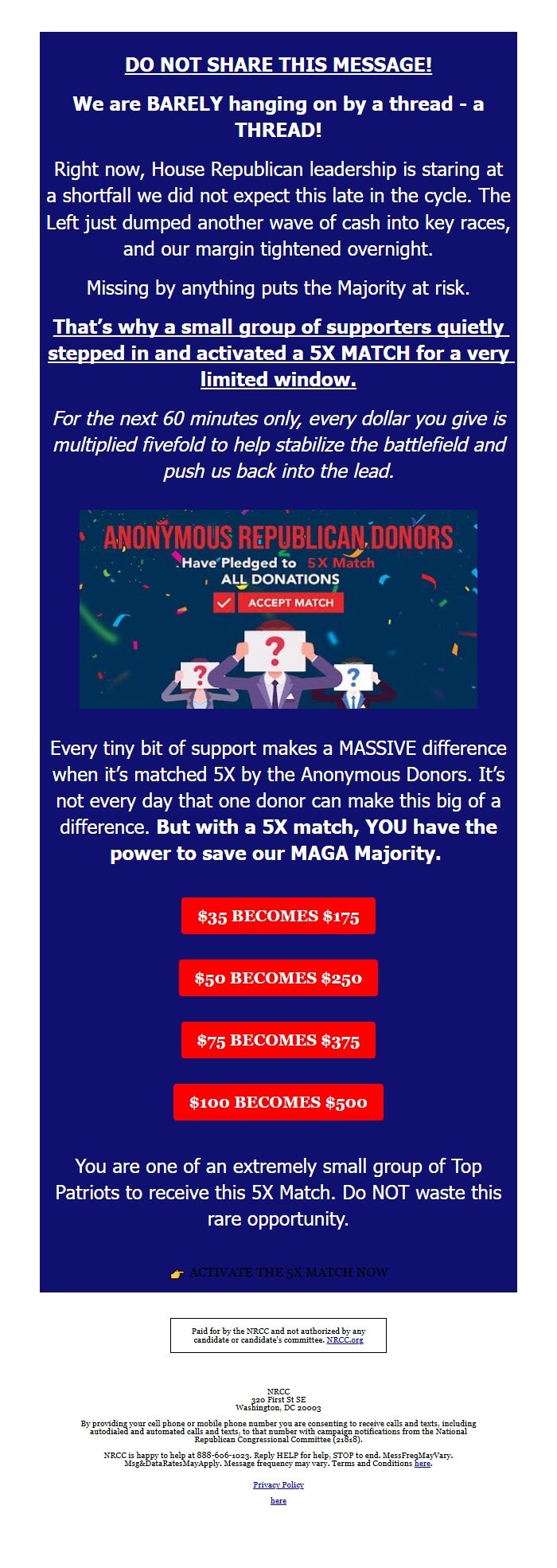Open the underlined 5X MATCH limited window link
Viewport: 557px width, 1568px height.
278,353
